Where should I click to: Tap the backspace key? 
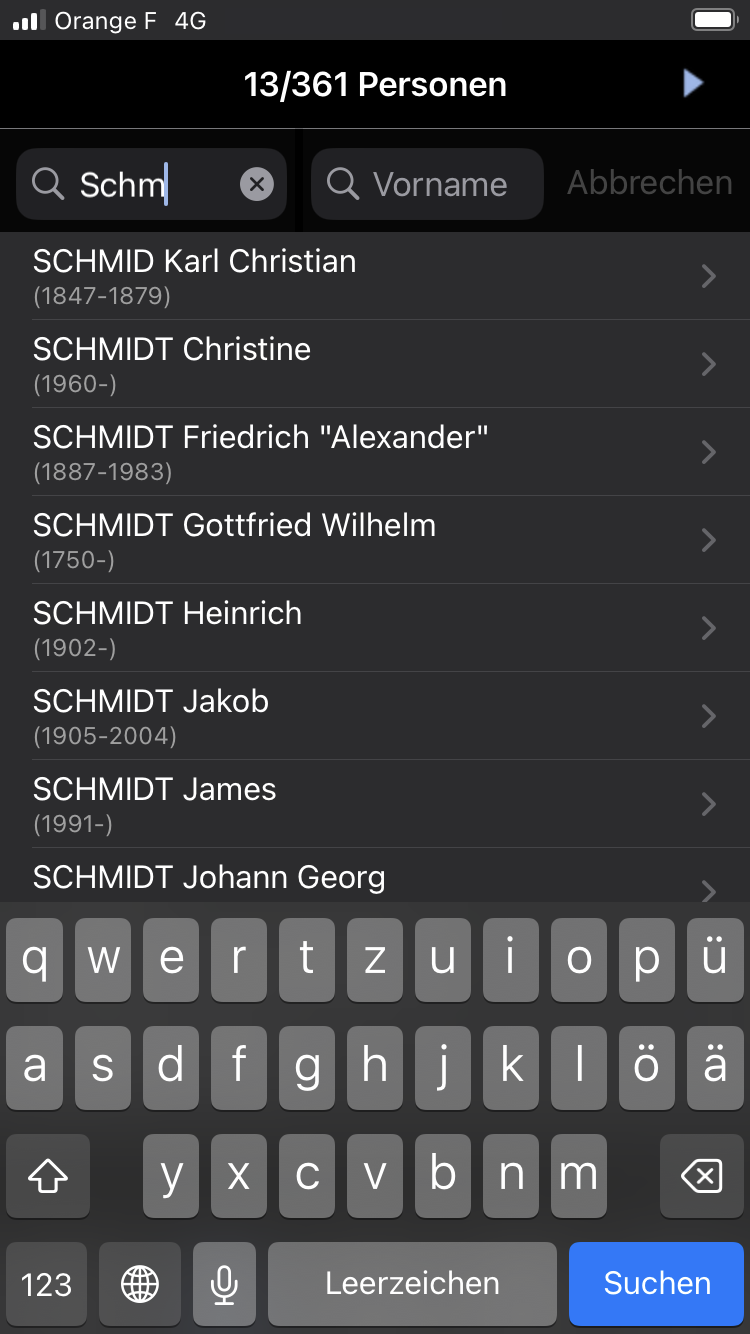tap(702, 1176)
